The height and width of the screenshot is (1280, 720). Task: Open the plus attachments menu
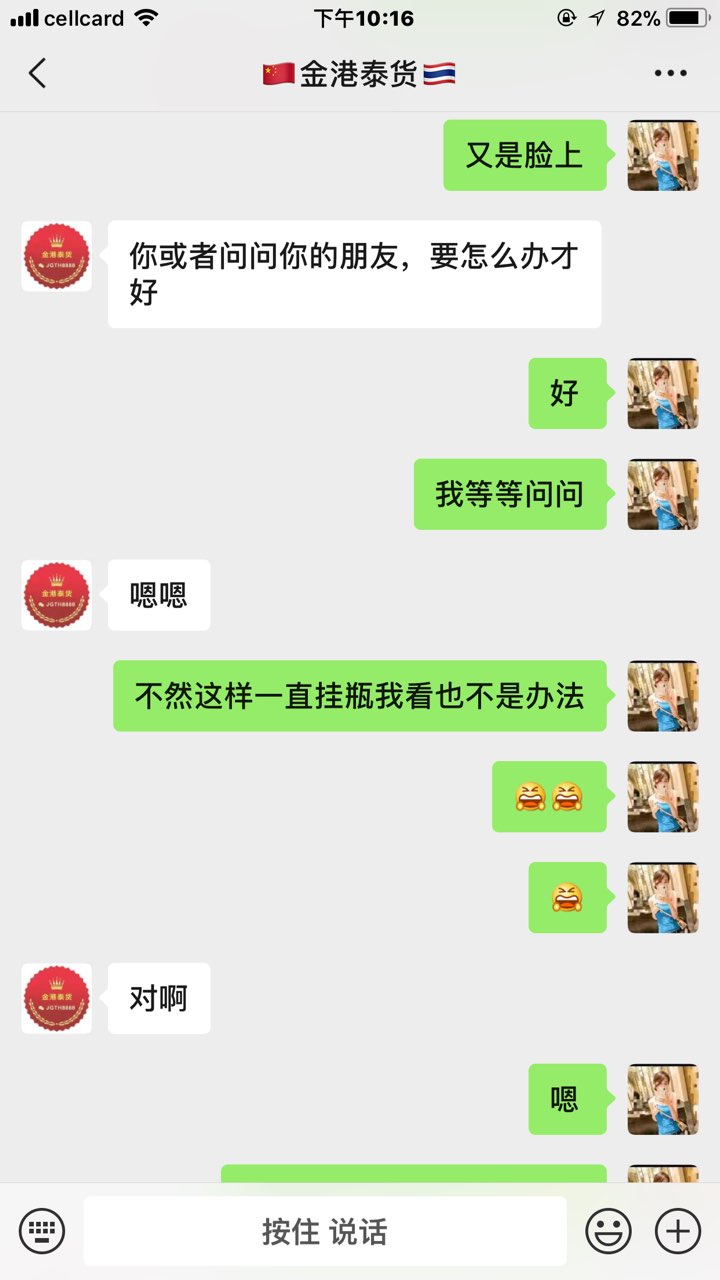coord(677,1230)
